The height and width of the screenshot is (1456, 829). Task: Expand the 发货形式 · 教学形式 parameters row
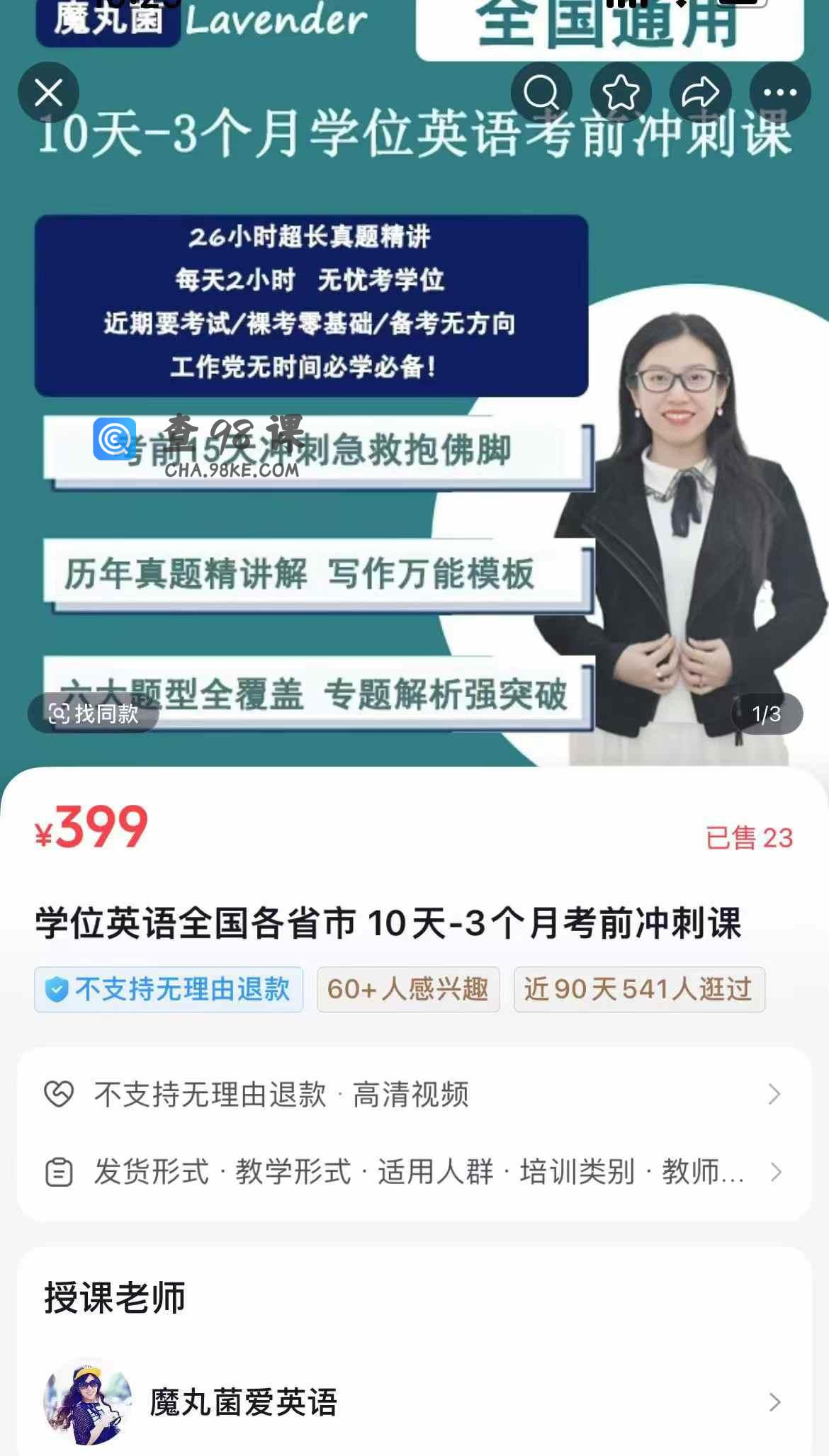tap(414, 1172)
